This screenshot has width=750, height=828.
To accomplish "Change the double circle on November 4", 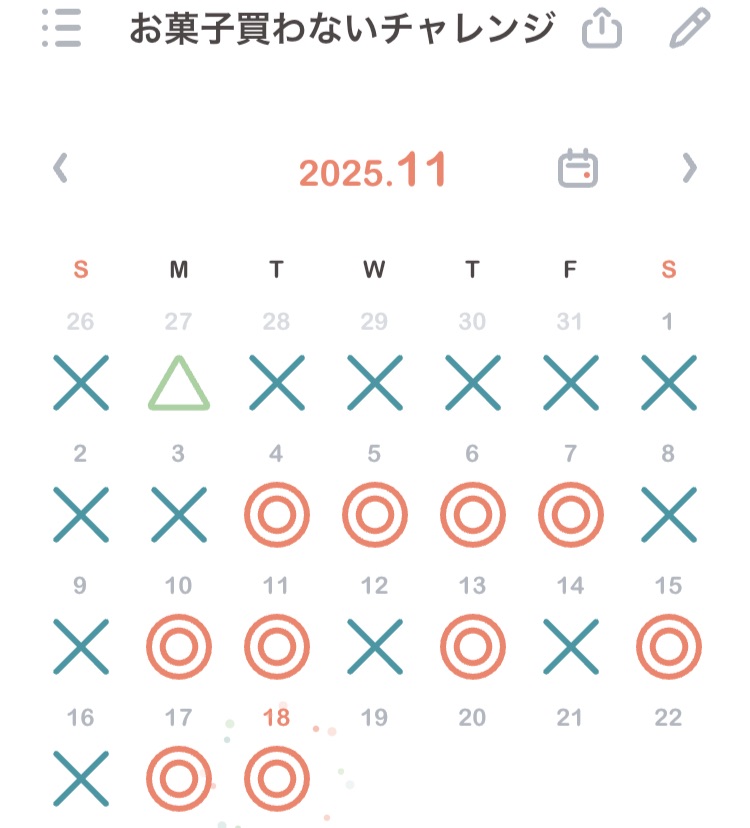I will tap(277, 515).
